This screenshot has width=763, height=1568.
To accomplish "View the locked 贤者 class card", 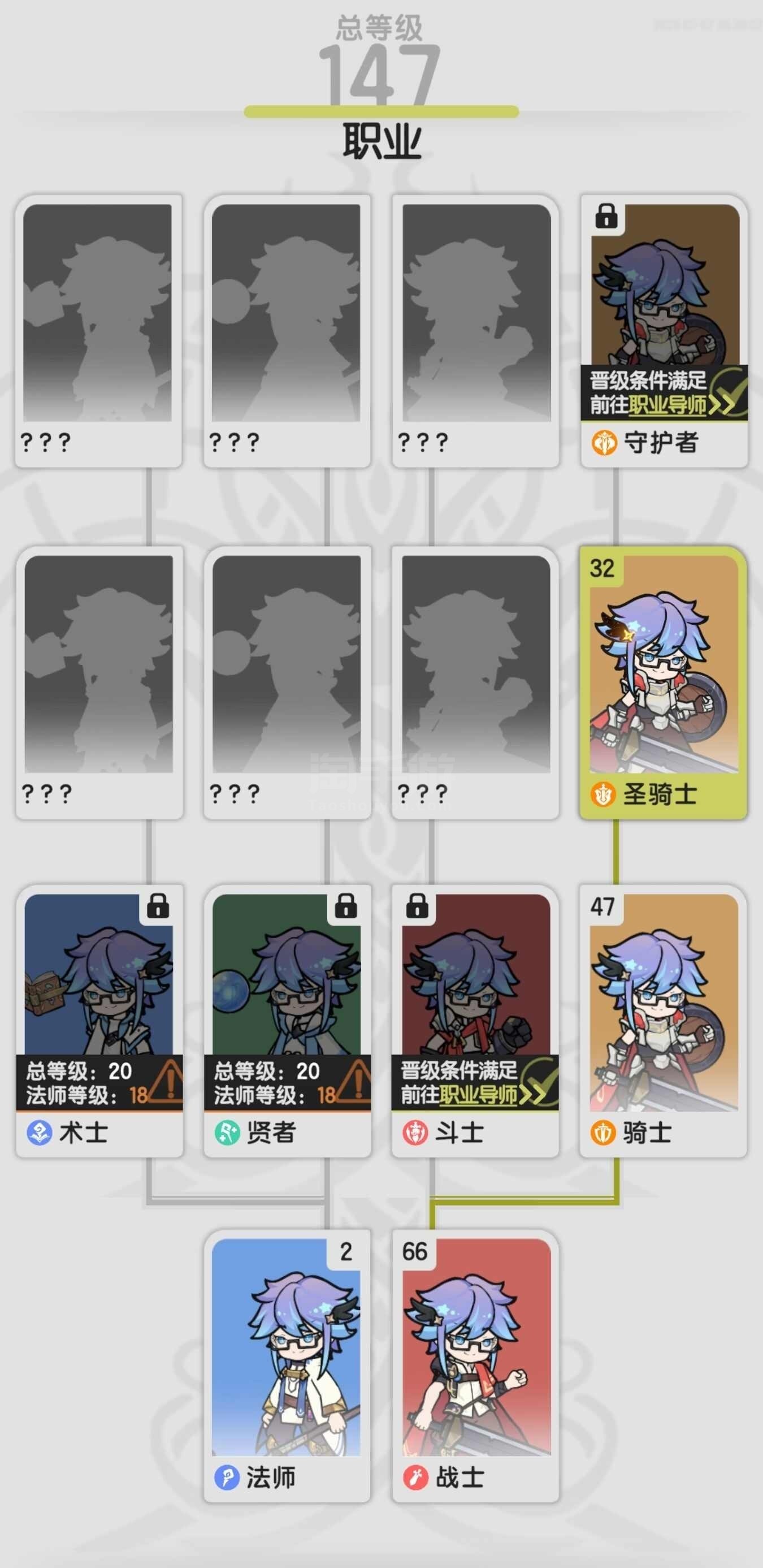I will coord(287,1021).
